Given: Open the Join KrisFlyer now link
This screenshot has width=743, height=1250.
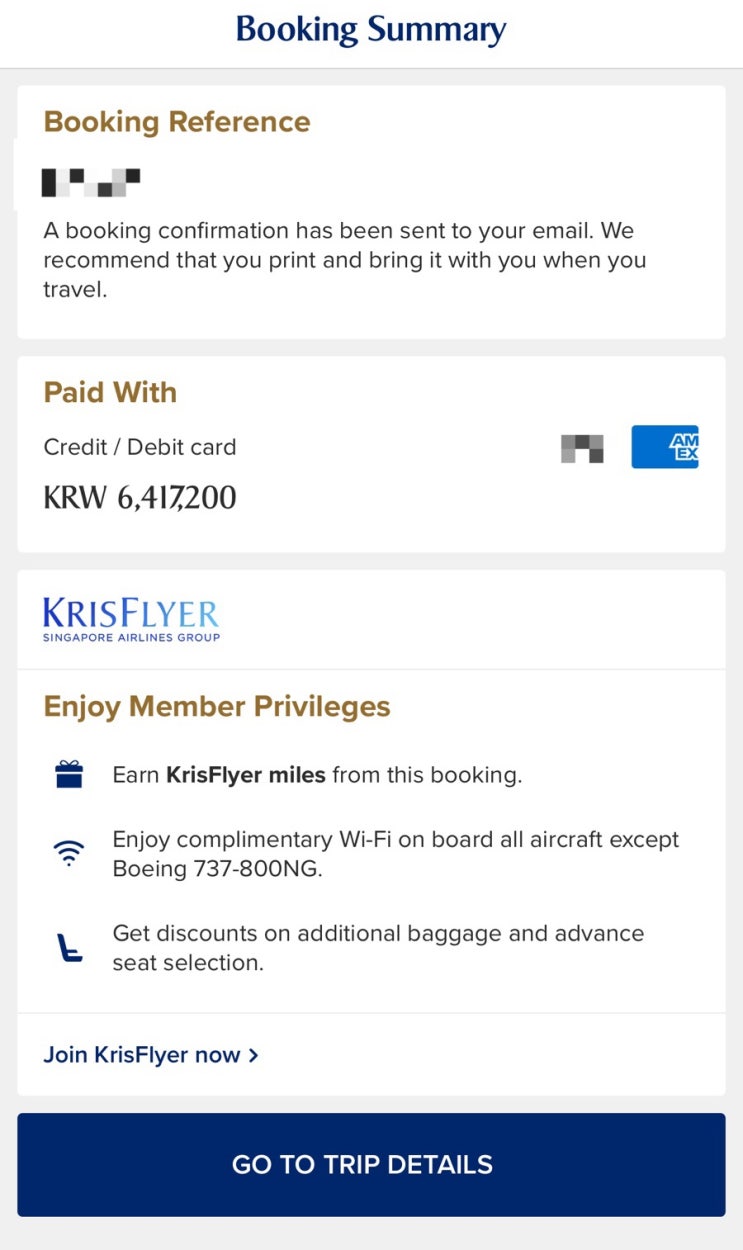Looking at the screenshot, I should click(150, 1055).
